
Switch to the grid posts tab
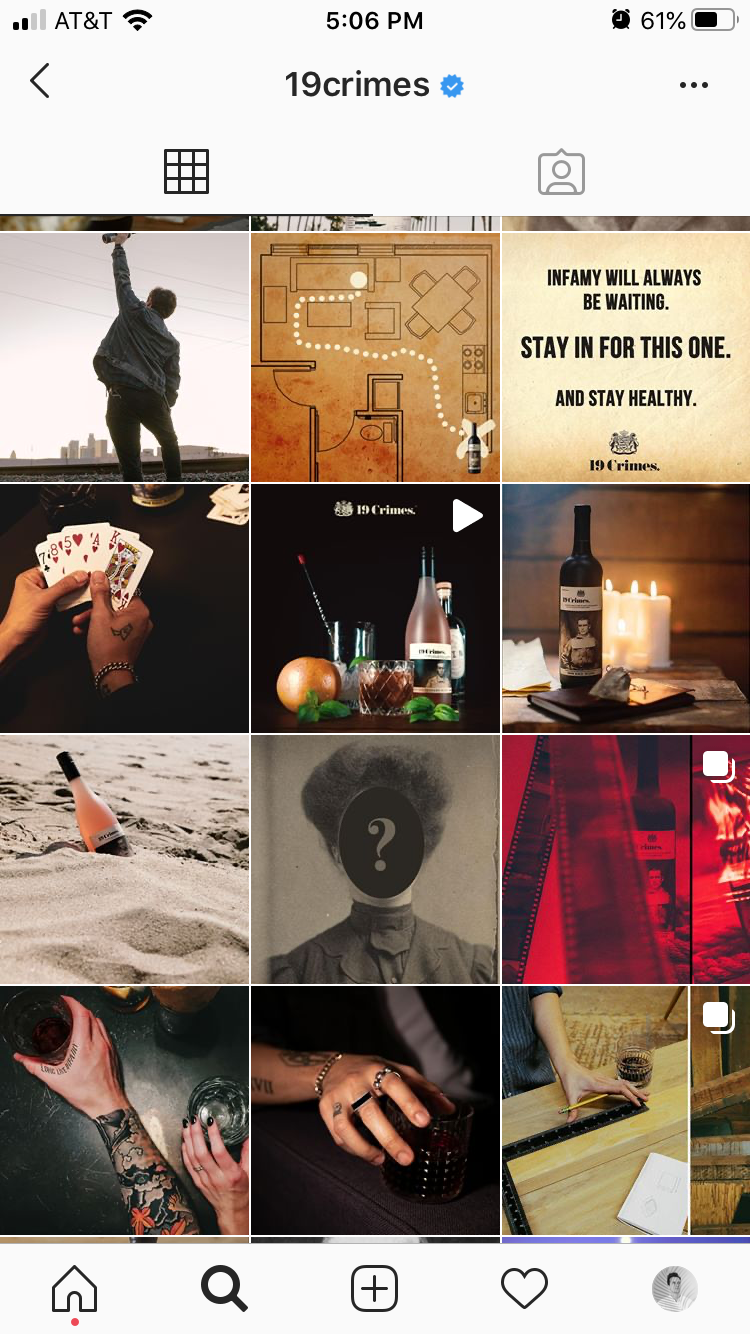[x=187, y=171]
